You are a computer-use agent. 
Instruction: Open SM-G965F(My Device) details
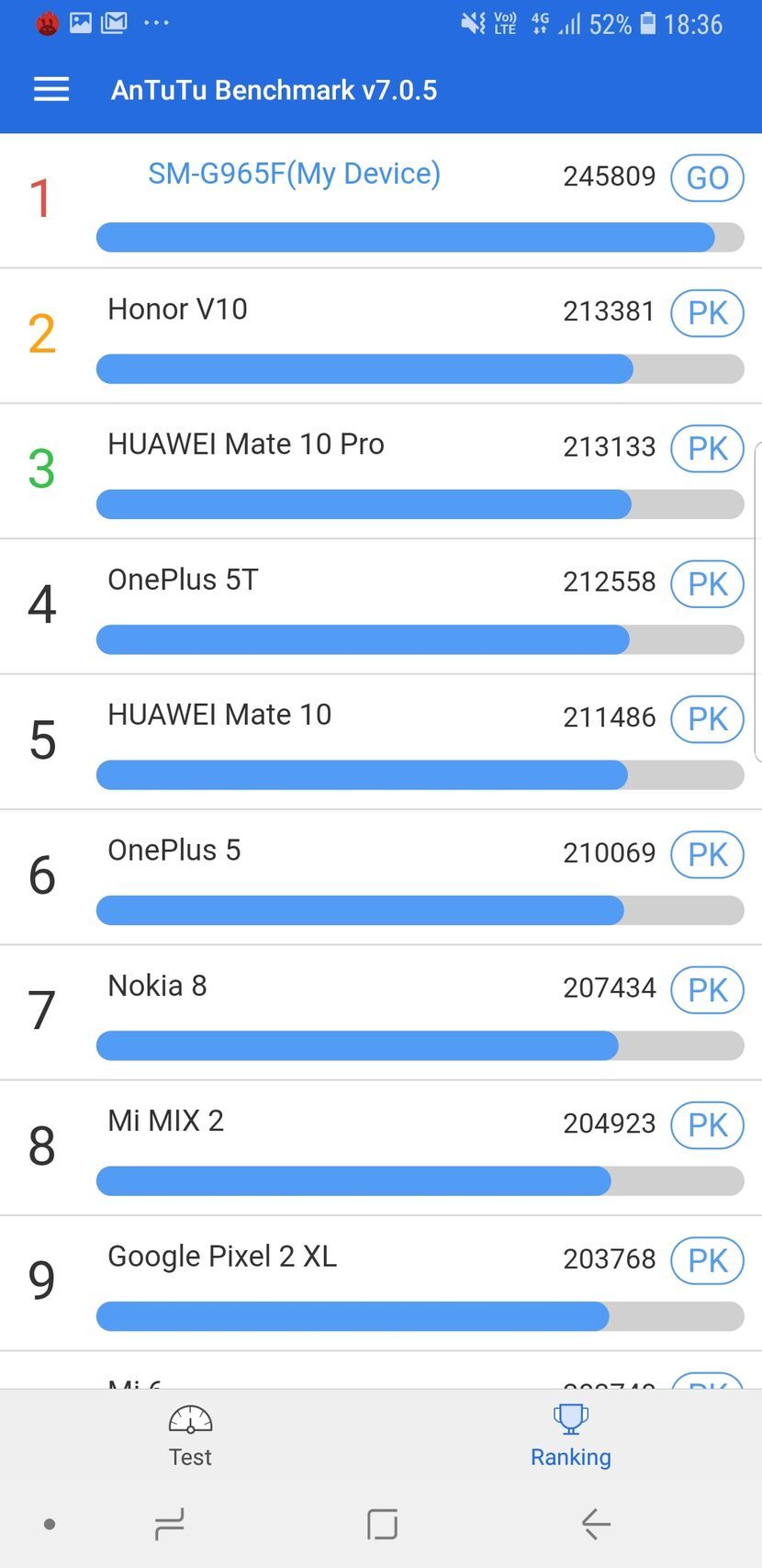click(x=292, y=173)
